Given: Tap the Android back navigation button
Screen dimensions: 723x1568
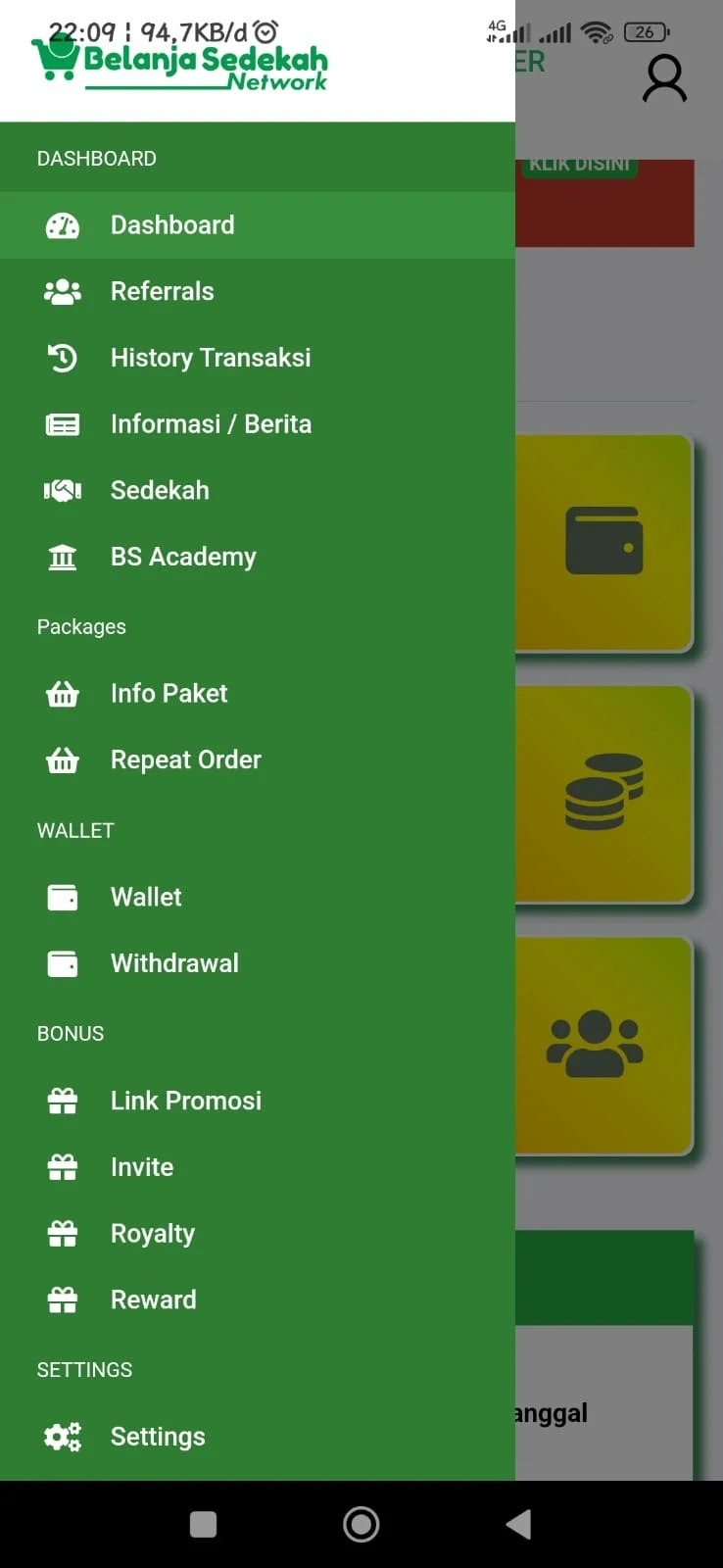Looking at the screenshot, I should (519, 1523).
